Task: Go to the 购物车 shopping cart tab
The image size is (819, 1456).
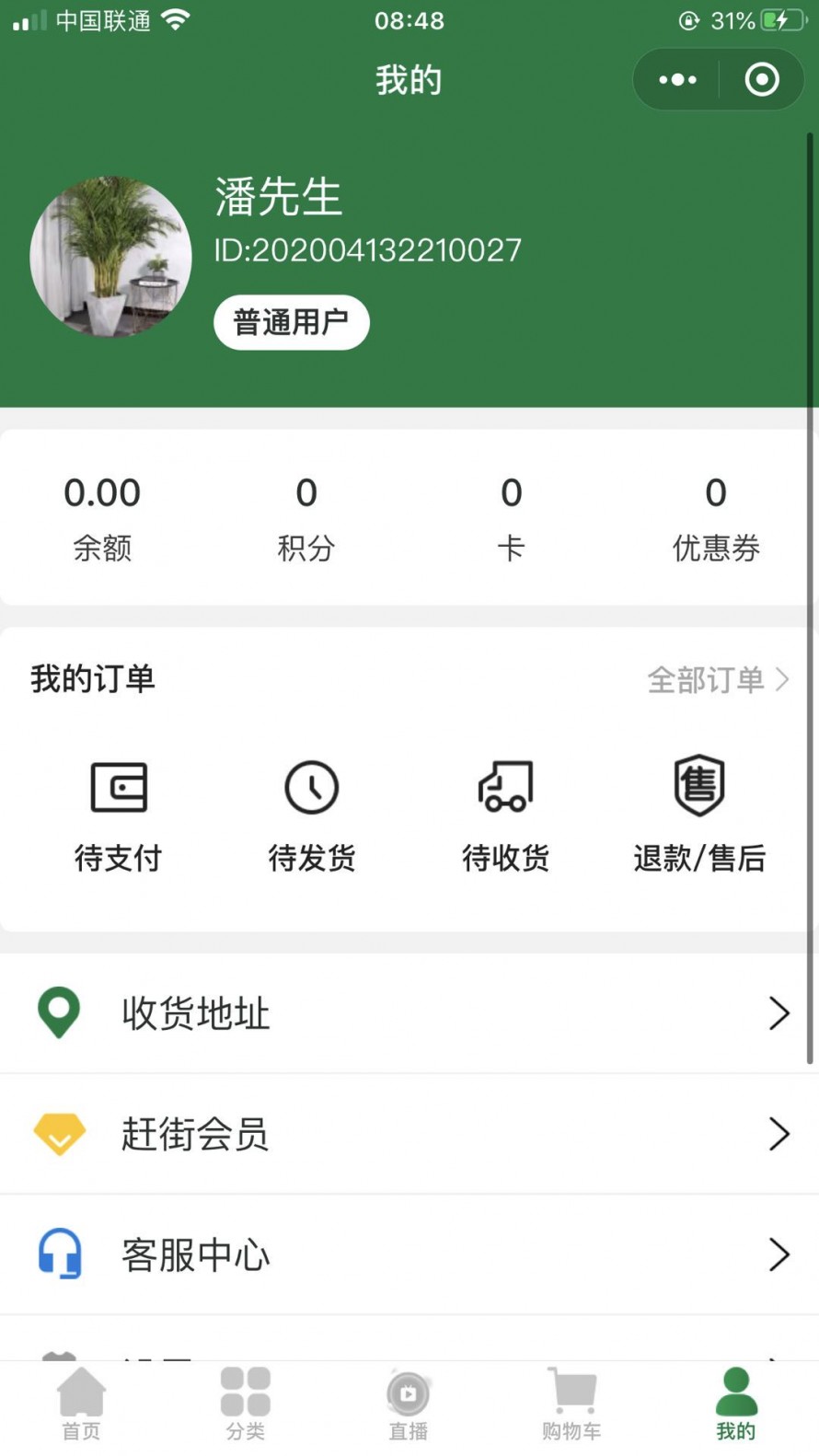Action: coord(571,1404)
